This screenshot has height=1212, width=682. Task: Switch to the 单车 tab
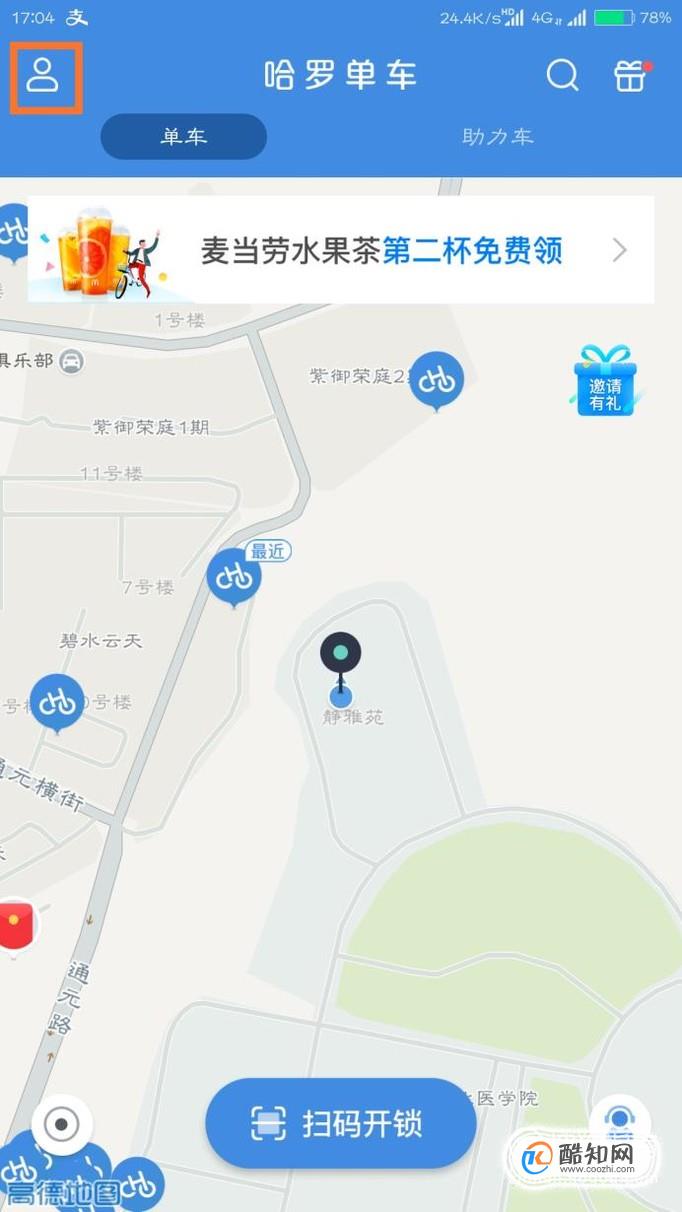pyautogui.click(x=184, y=137)
